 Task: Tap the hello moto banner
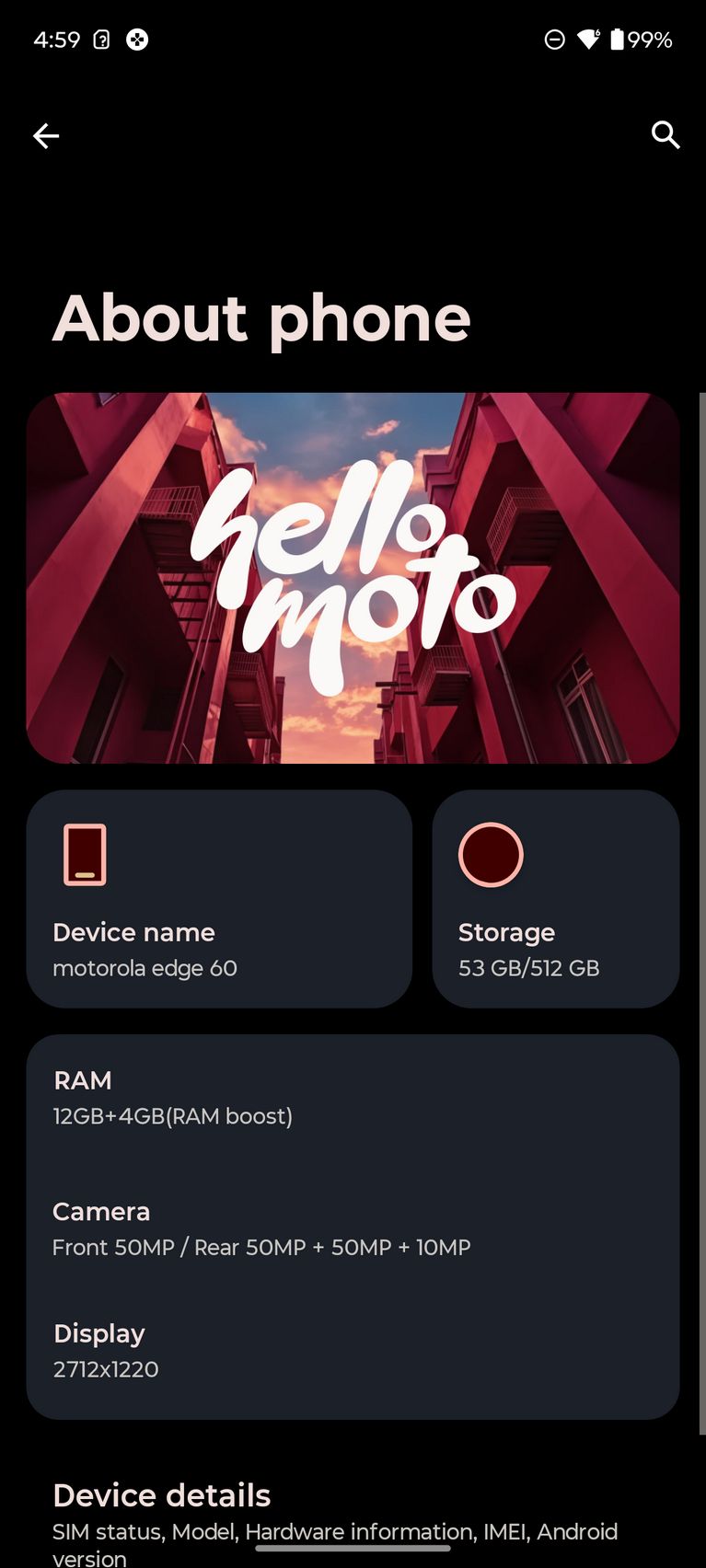tap(353, 578)
